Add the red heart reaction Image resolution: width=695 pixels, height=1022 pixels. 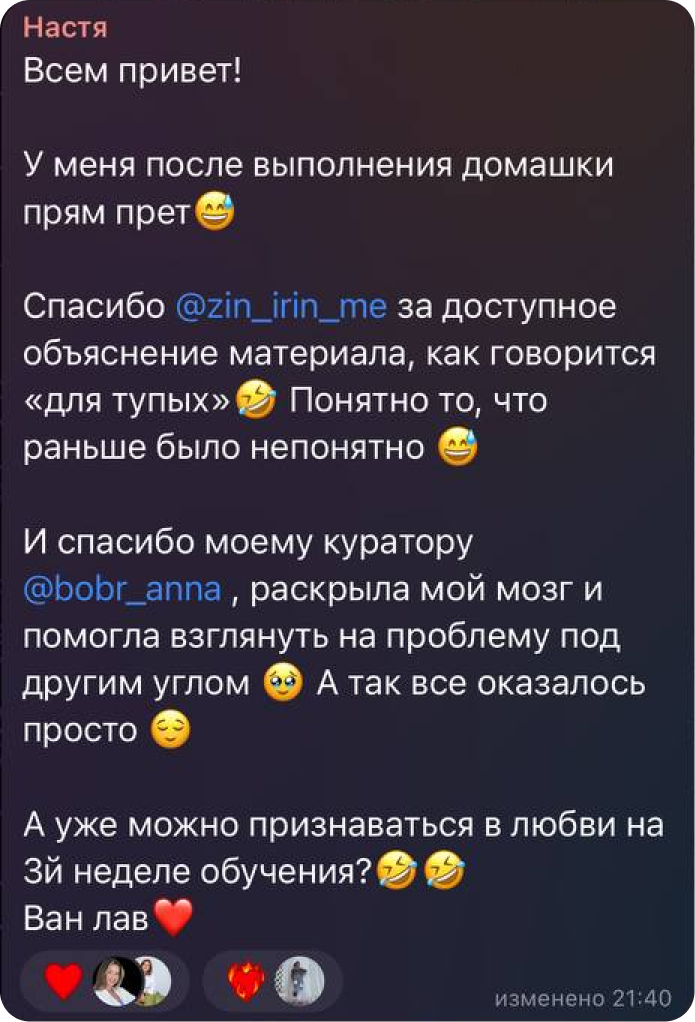pos(64,982)
